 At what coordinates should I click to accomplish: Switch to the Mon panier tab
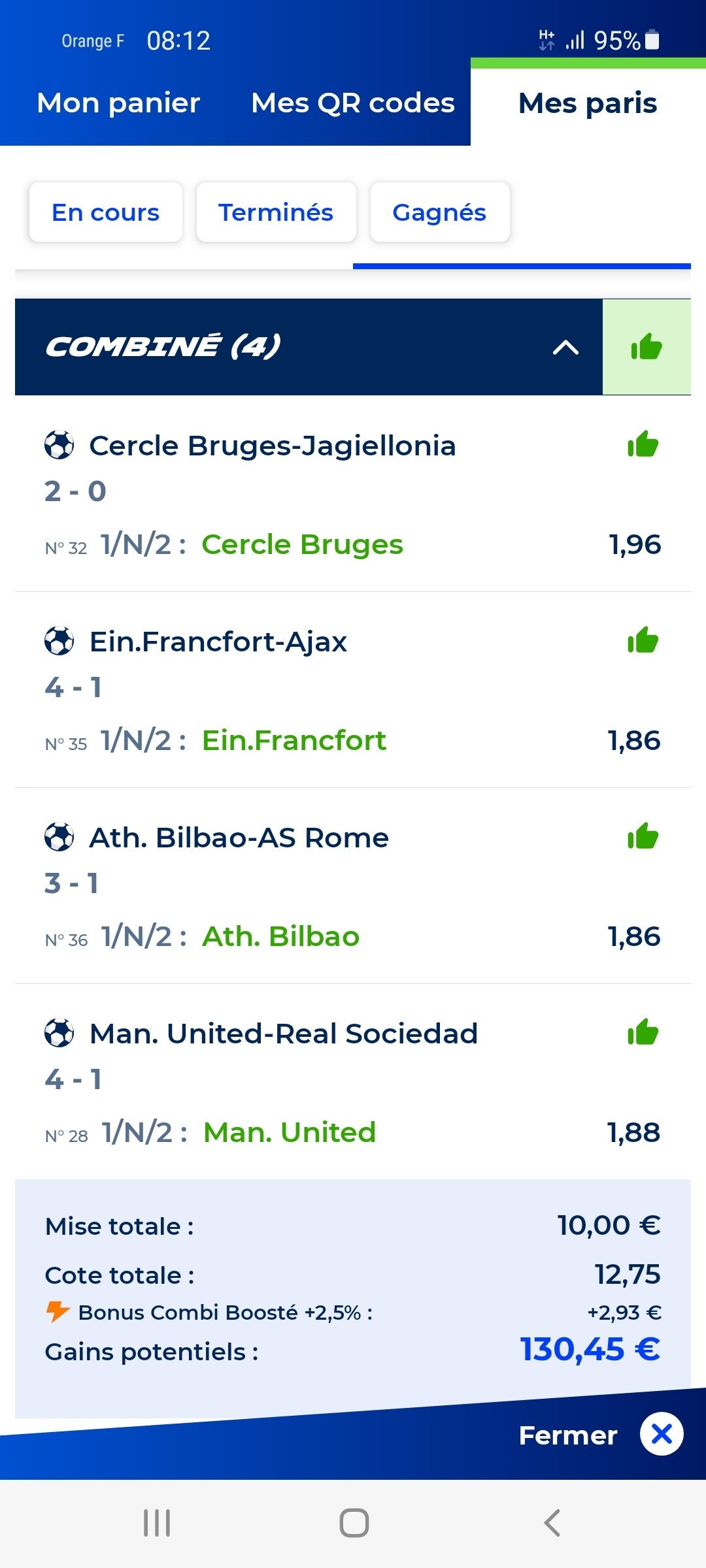[118, 103]
